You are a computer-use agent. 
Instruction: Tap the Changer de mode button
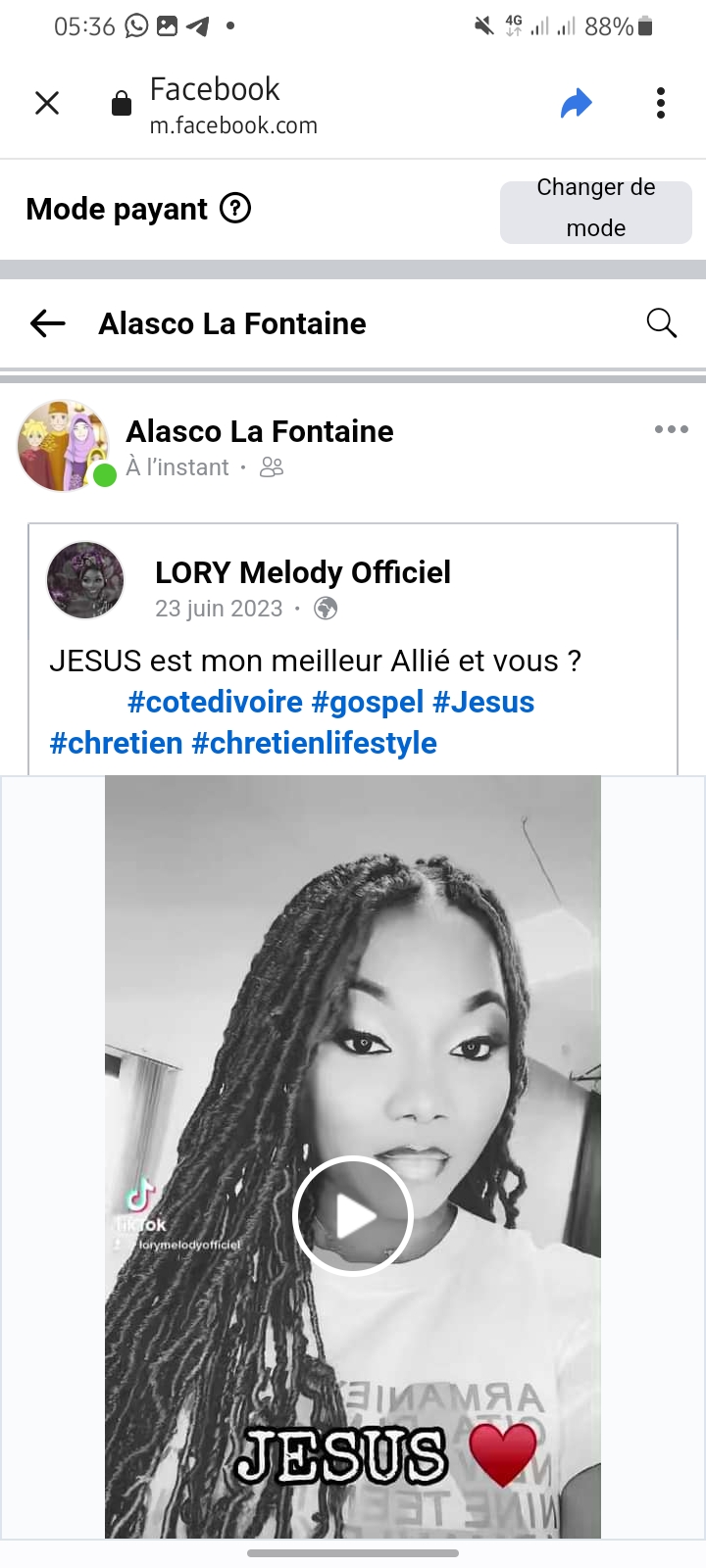coord(596,208)
